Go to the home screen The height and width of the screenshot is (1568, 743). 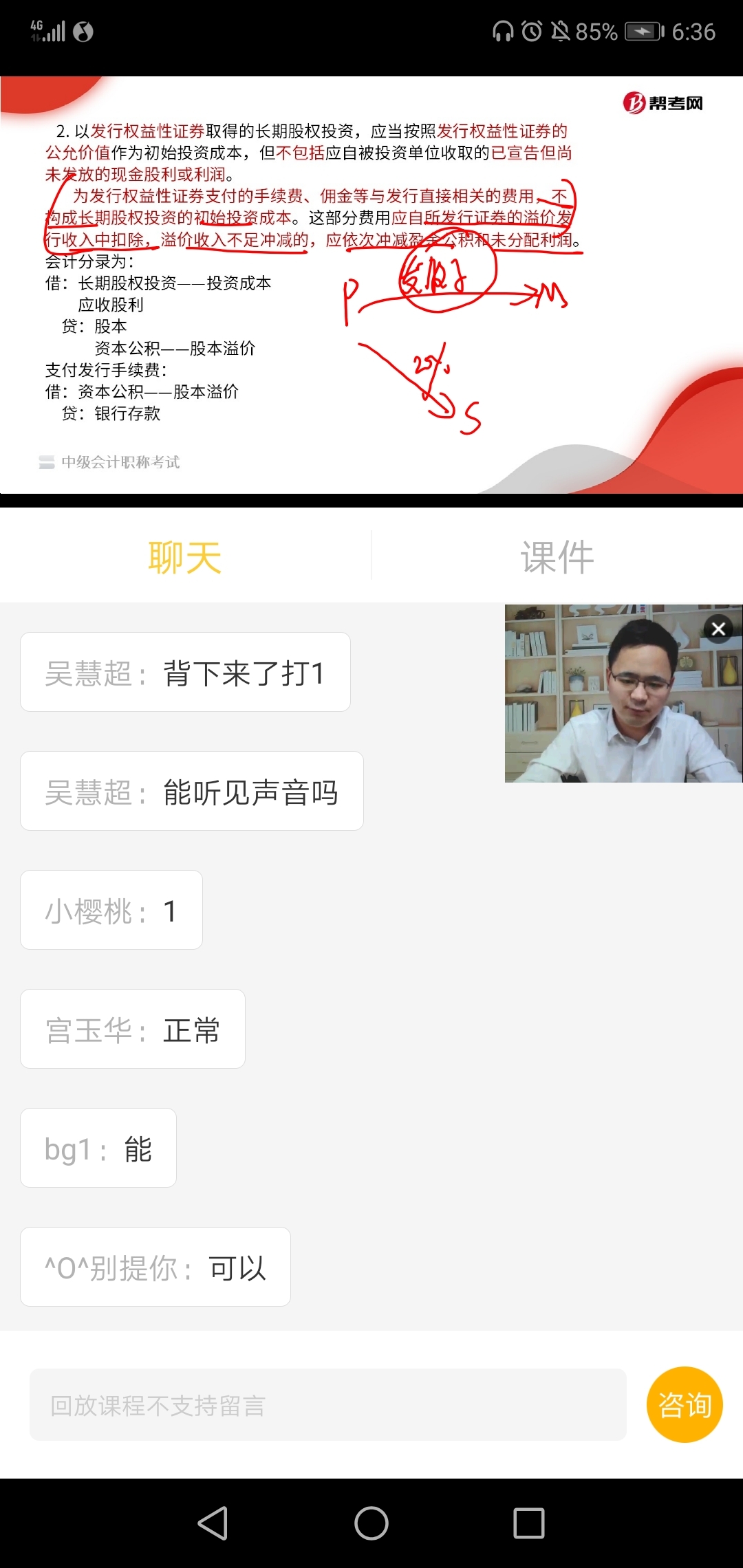tap(371, 1523)
